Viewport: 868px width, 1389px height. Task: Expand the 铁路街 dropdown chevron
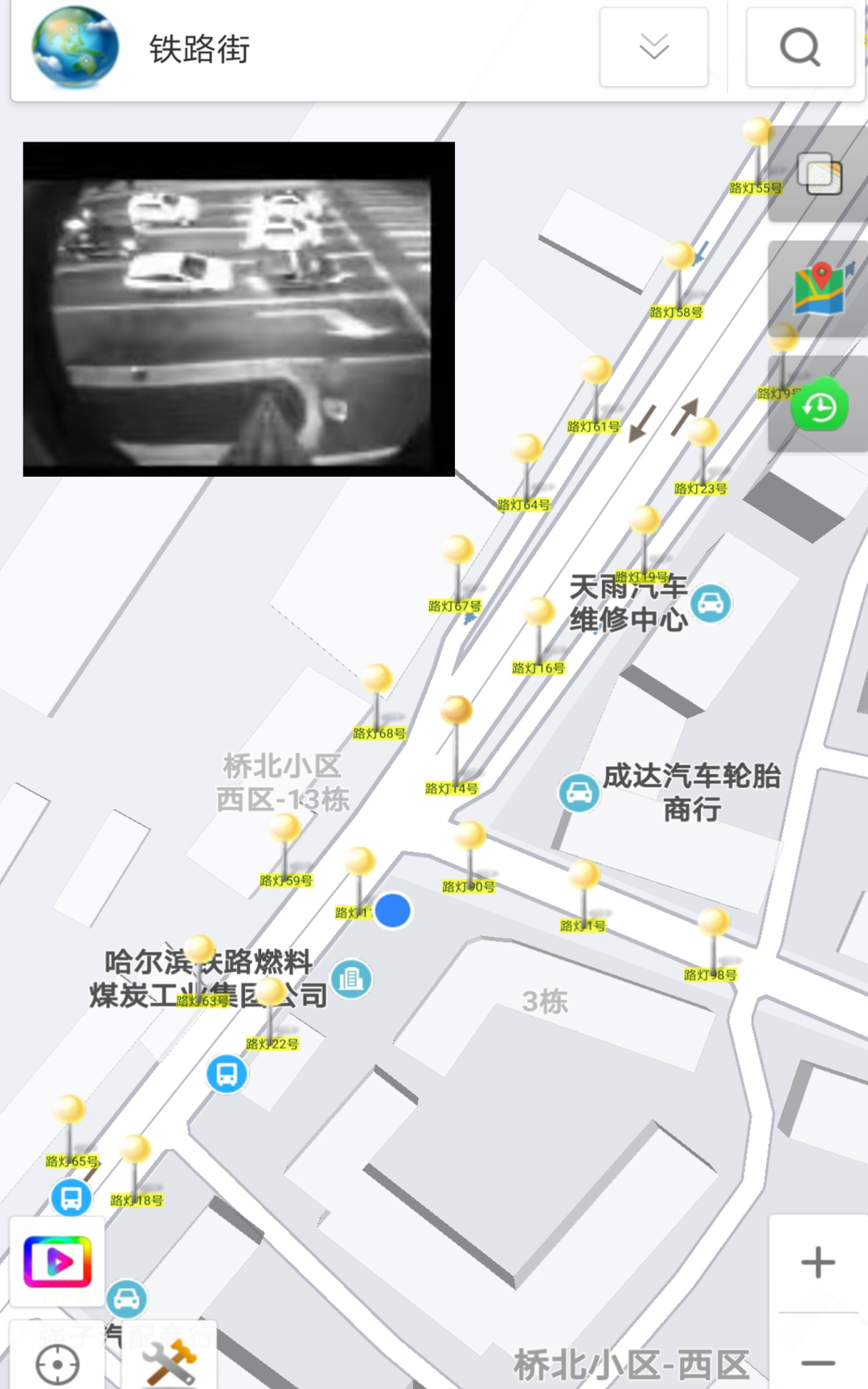point(653,47)
